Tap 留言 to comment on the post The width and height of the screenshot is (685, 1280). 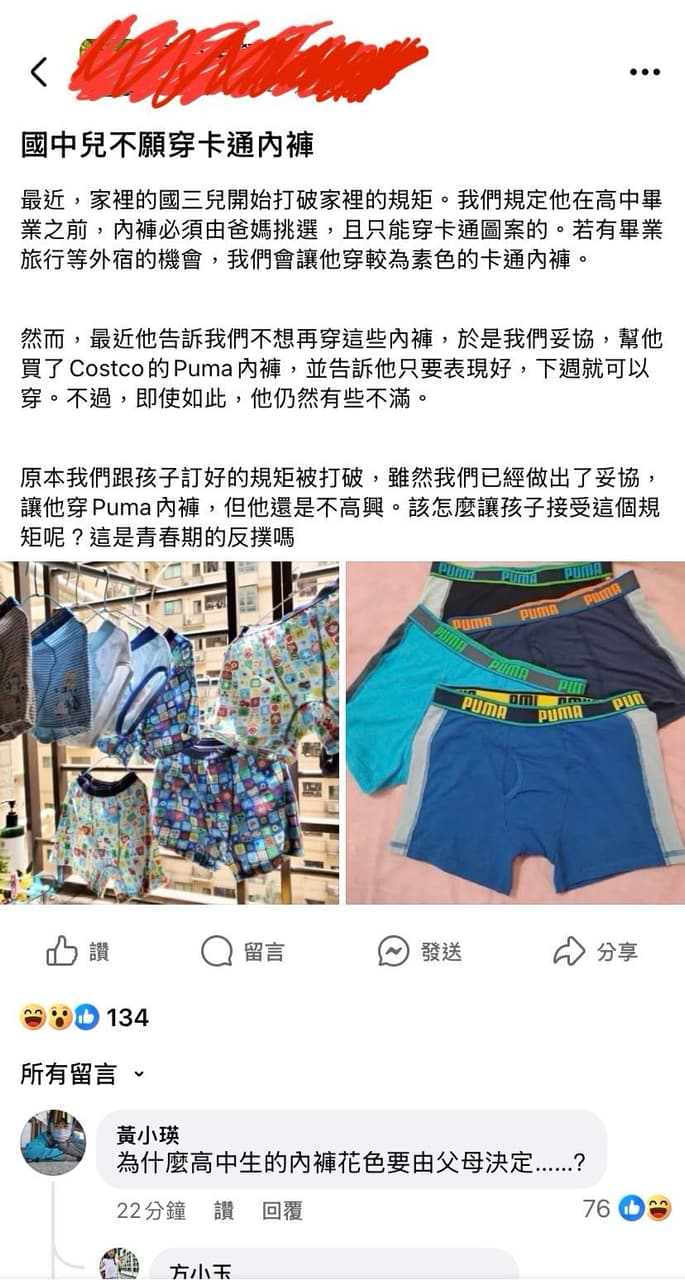243,951
